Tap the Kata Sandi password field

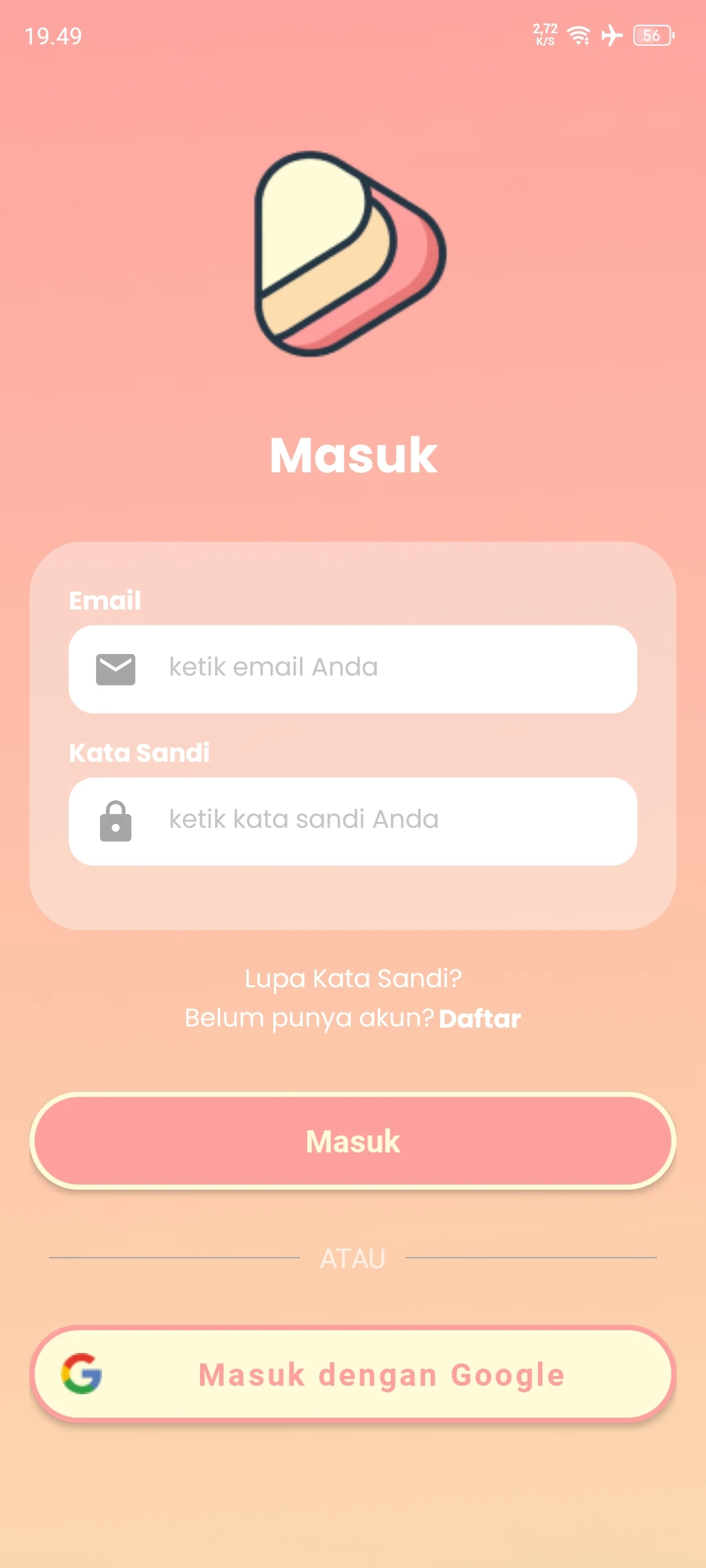pyautogui.click(x=353, y=821)
